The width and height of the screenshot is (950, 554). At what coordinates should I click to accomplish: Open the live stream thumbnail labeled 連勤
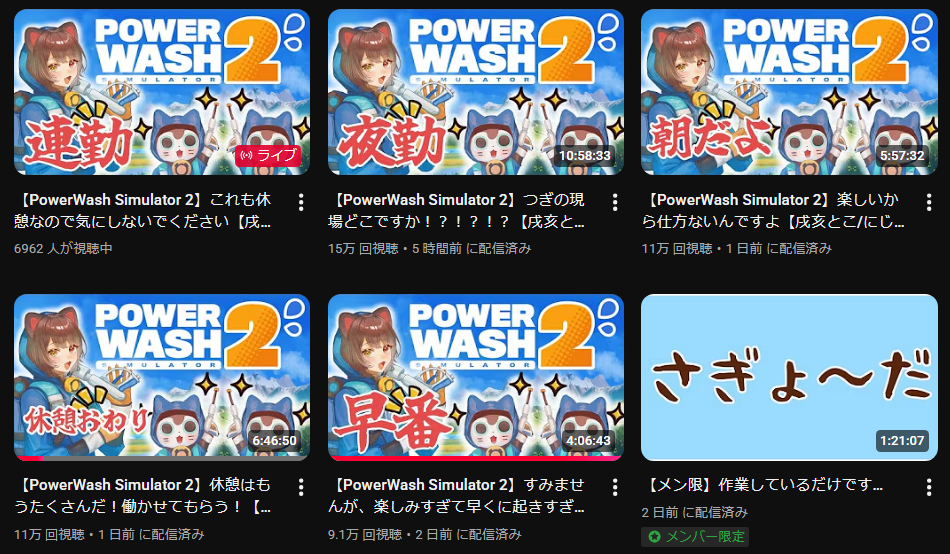click(x=162, y=92)
